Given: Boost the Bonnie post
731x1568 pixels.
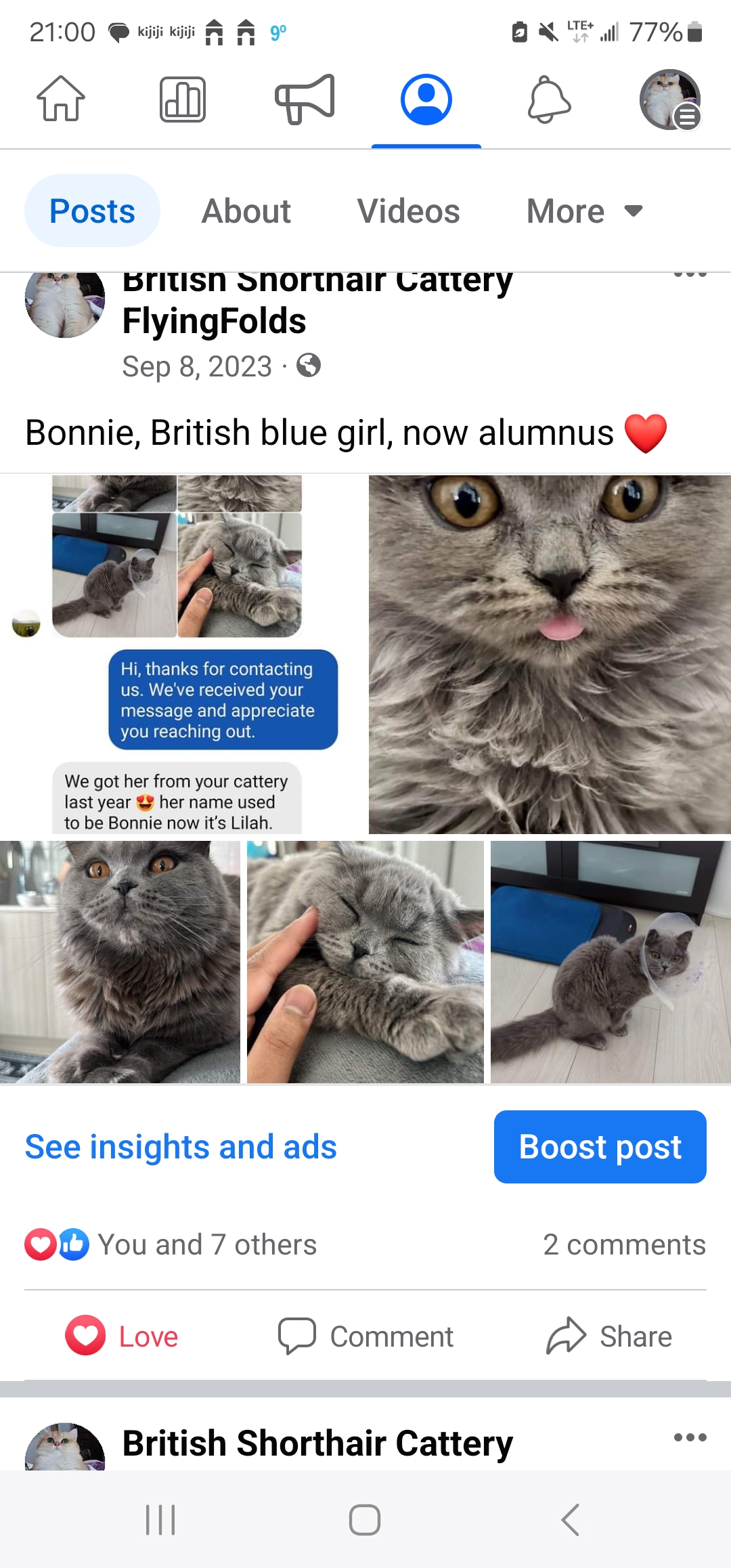Looking at the screenshot, I should pyautogui.click(x=600, y=1147).
